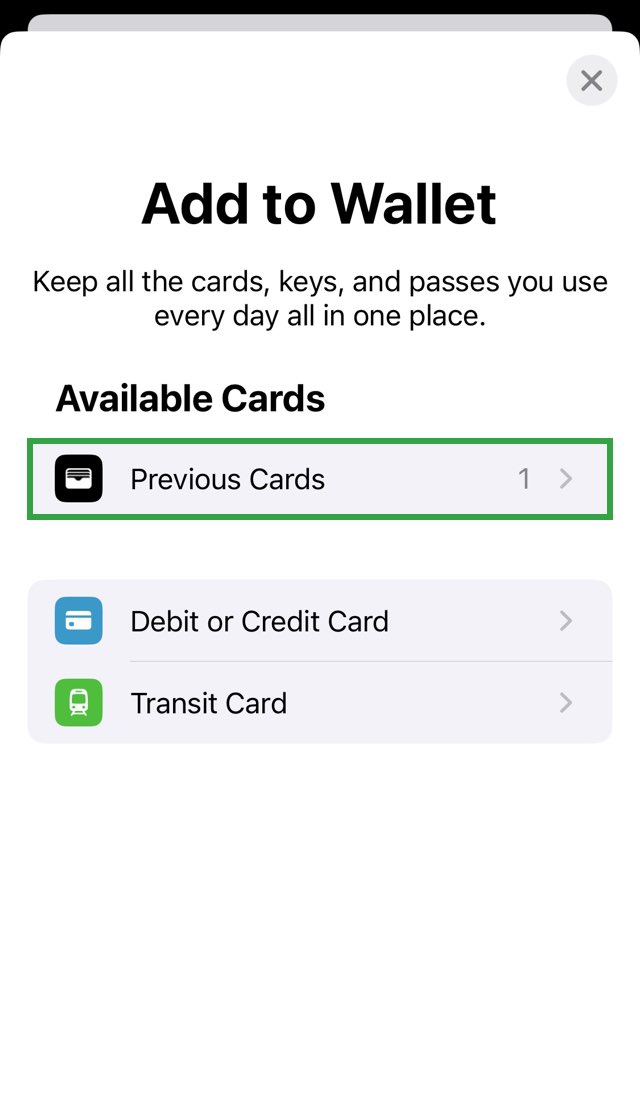Open the Previous Cards row
This screenshot has height=1100, width=640.
tap(320, 479)
